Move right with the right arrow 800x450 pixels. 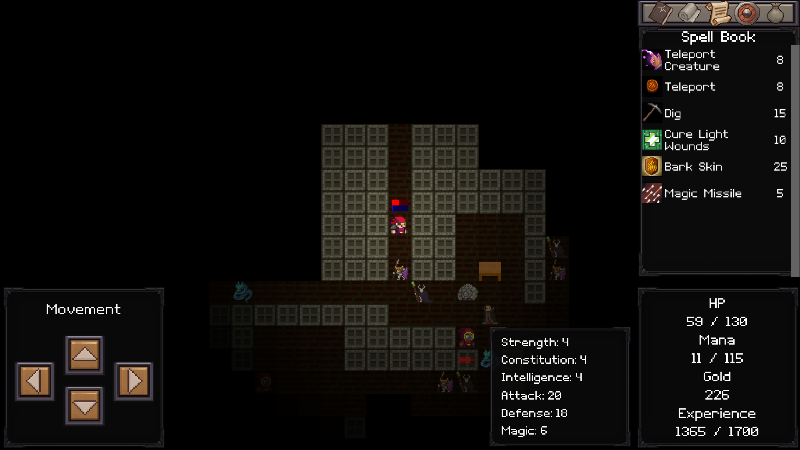point(134,380)
